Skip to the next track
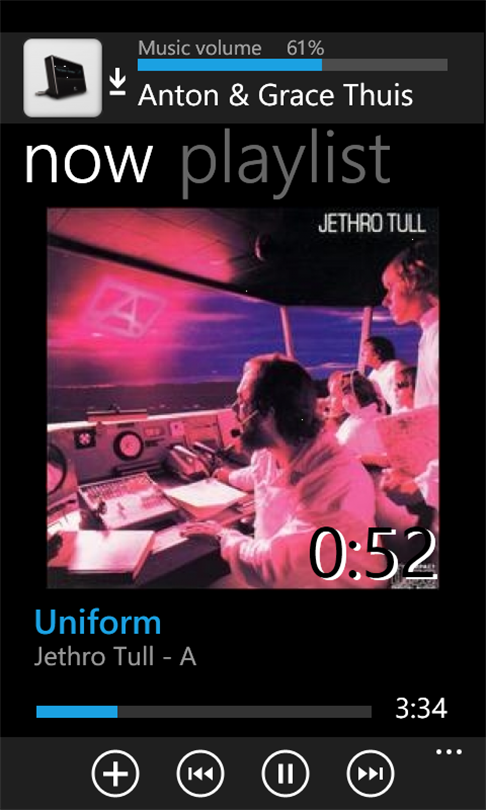This screenshot has width=486, height=810. [370, 773]
